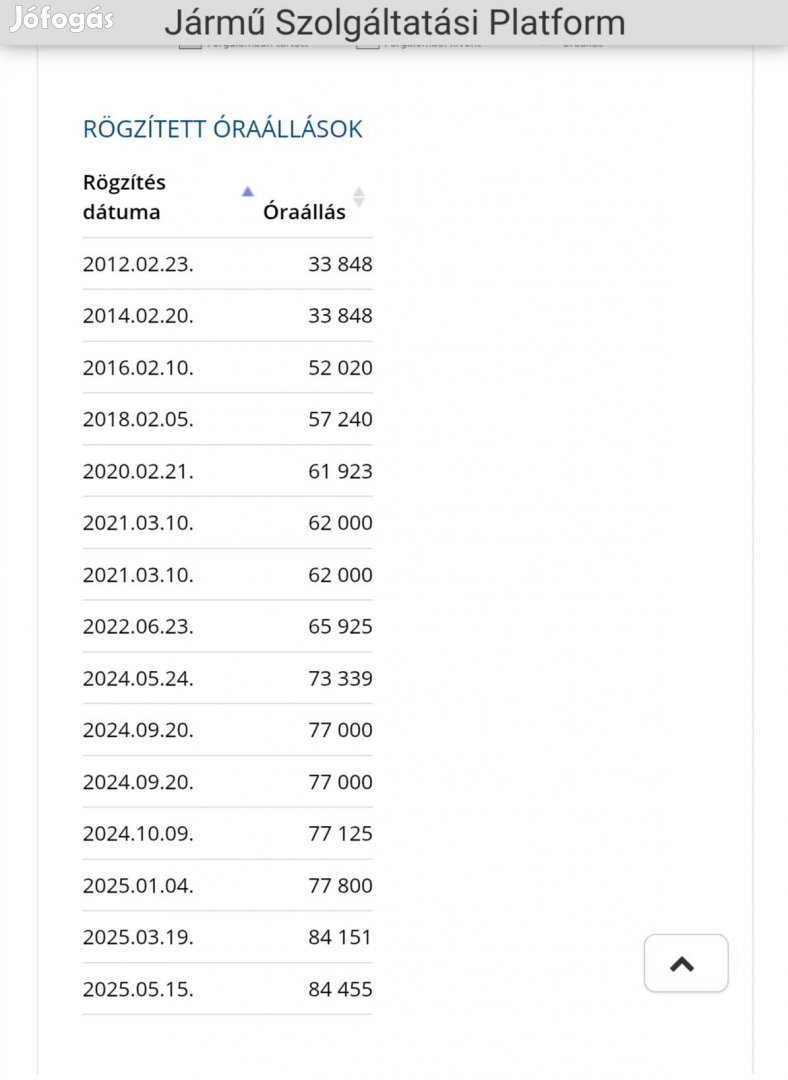Click the downward sort triangle next to Óraállás
The height and width of the screenshot is (1080, 788).
click(358, 203)
